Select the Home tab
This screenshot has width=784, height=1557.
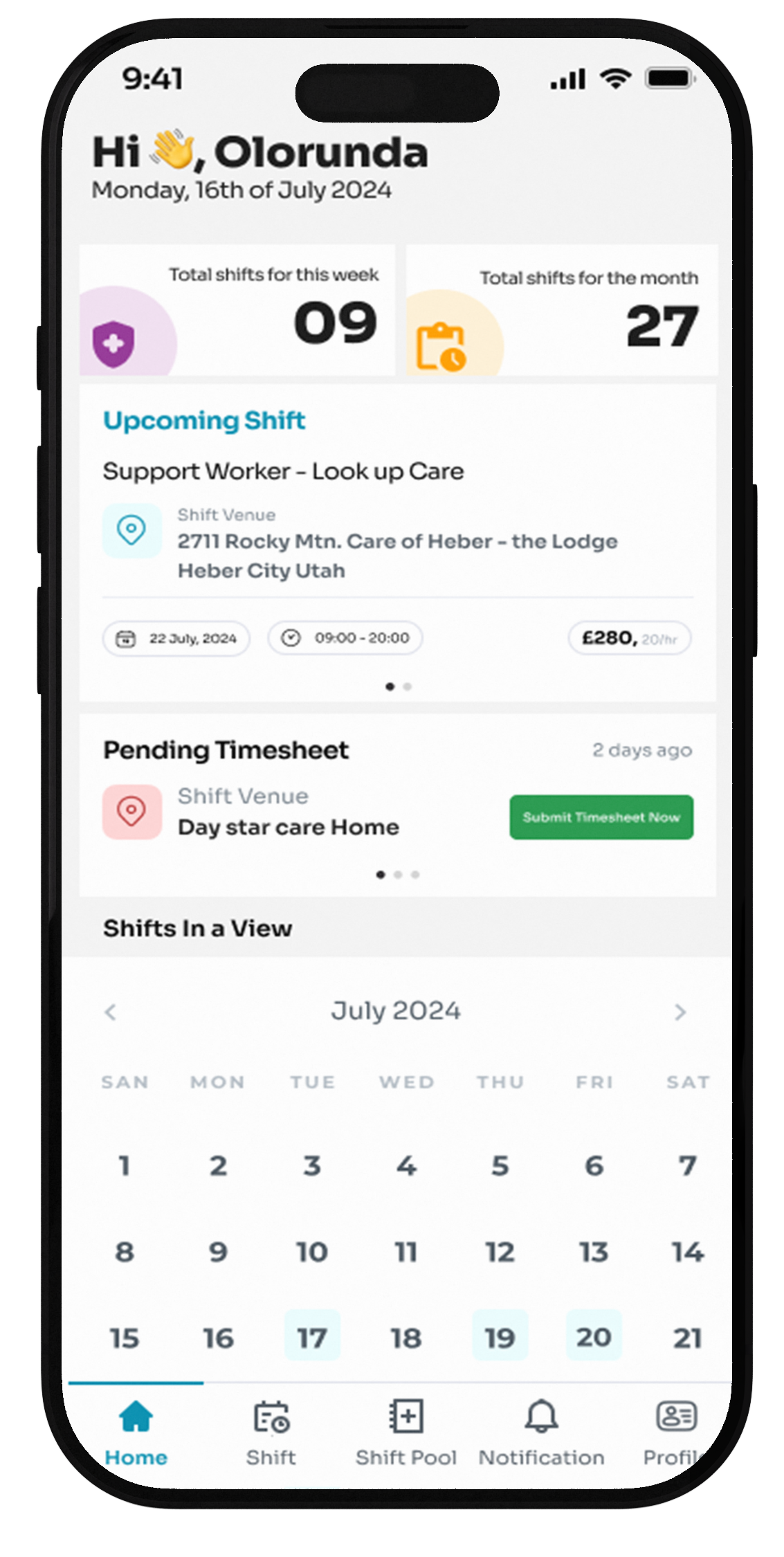point(136,1432)
